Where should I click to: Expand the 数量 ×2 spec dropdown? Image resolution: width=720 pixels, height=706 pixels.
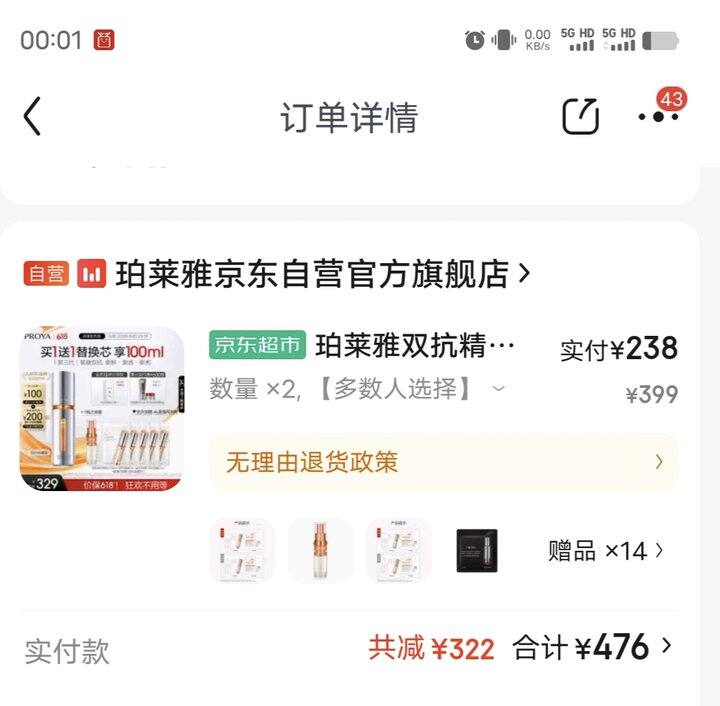(x=499, y=389)
